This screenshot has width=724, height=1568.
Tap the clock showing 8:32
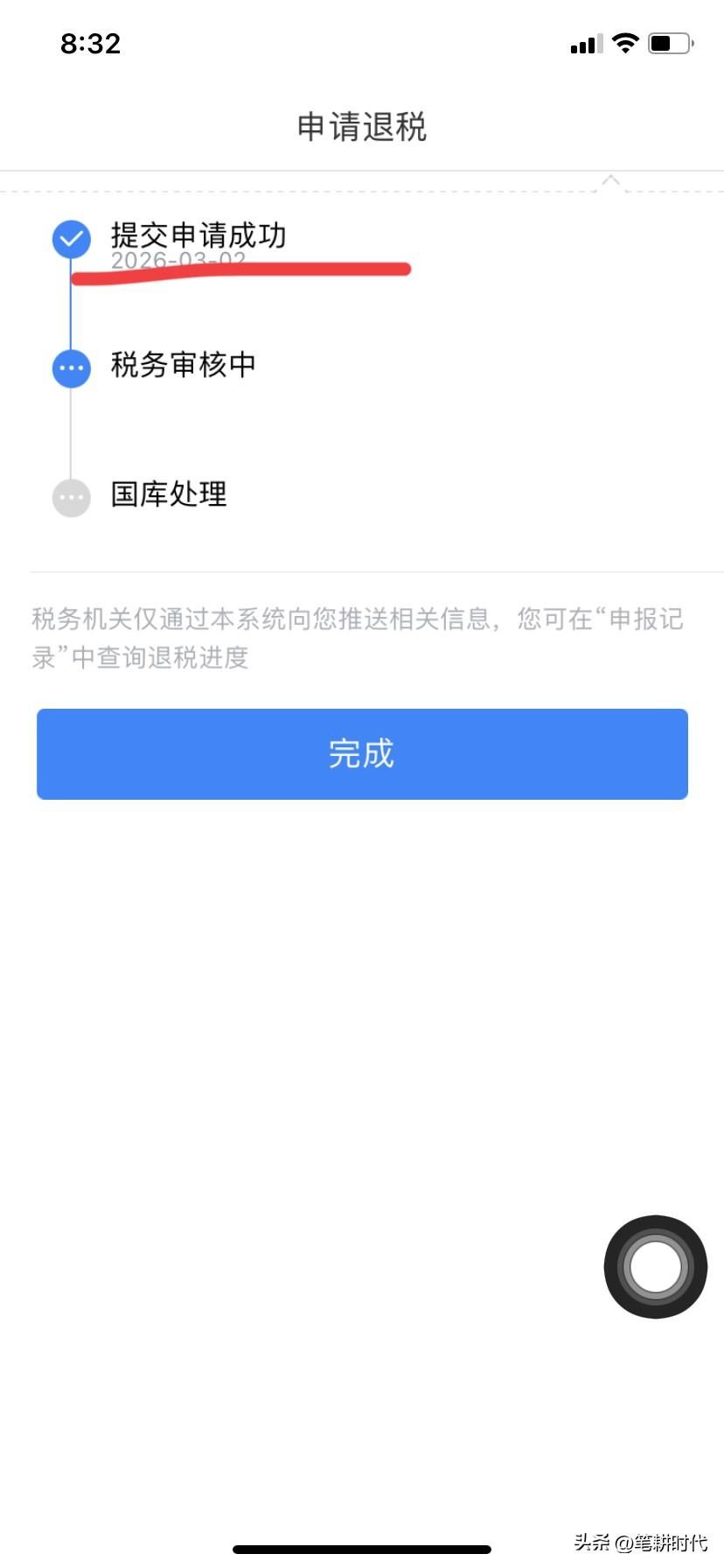[x=91, y=44]
